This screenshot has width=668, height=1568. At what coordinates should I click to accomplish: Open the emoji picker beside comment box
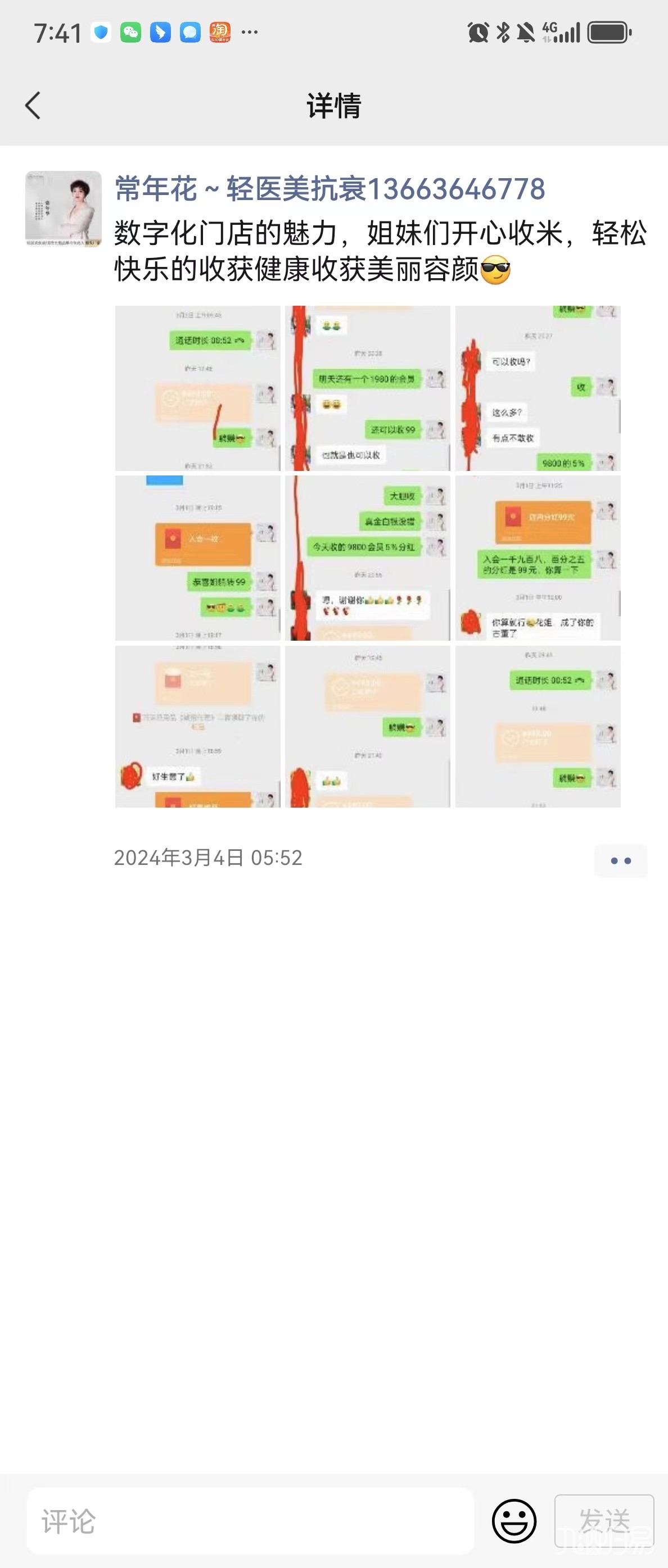coord(514,1521)
